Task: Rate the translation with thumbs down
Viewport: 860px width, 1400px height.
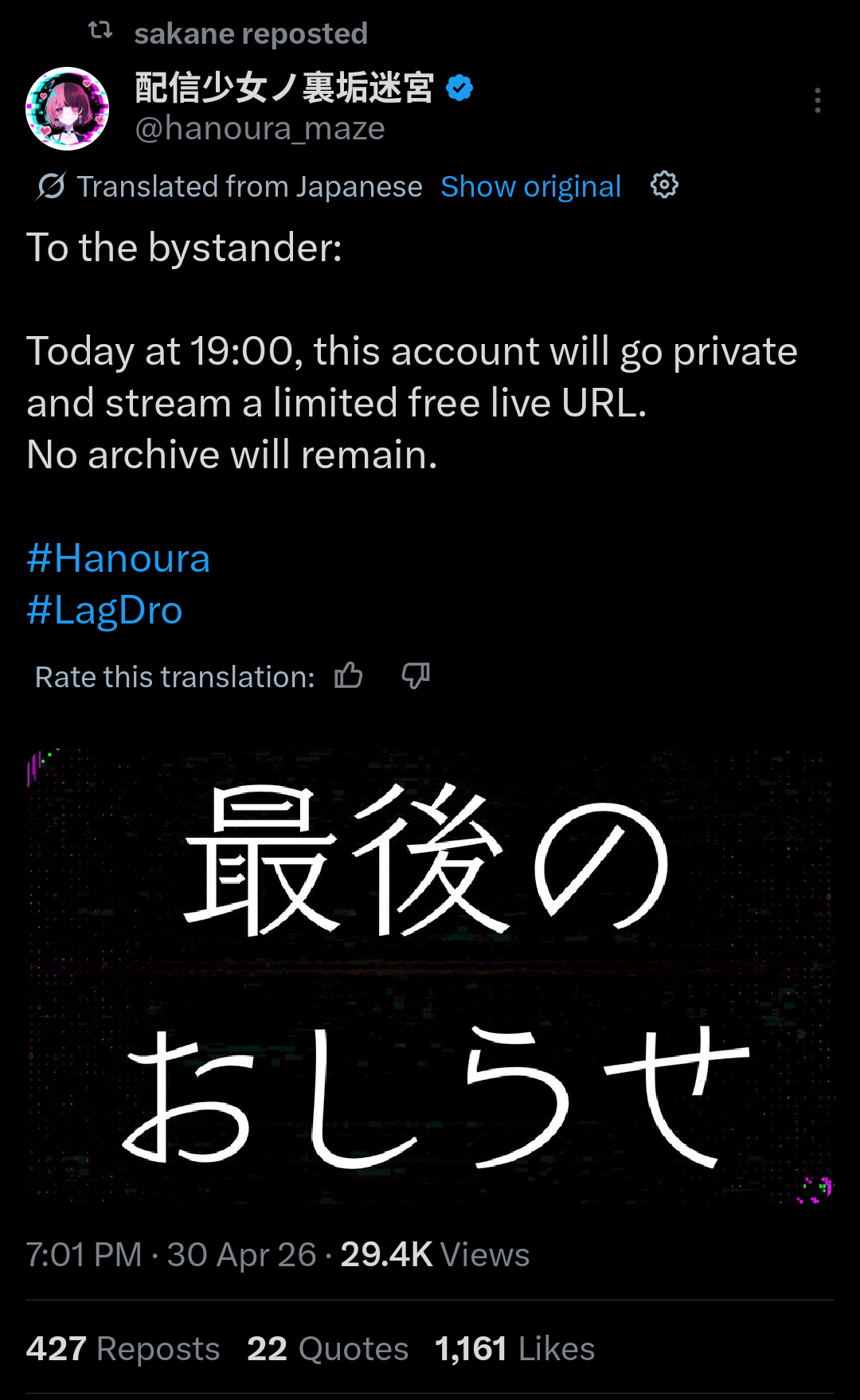Action: click(416, 676)
